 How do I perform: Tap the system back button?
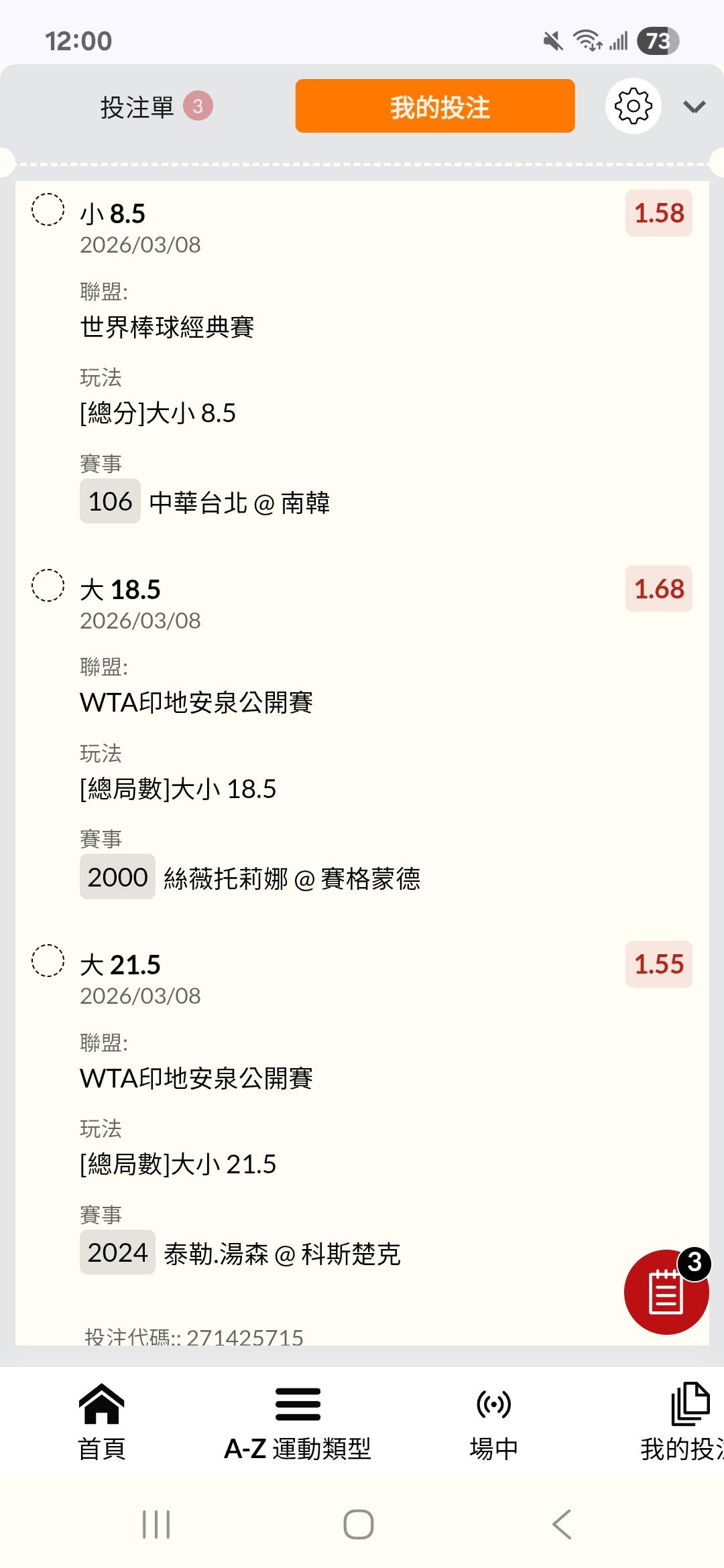[x=562, y=1524]
